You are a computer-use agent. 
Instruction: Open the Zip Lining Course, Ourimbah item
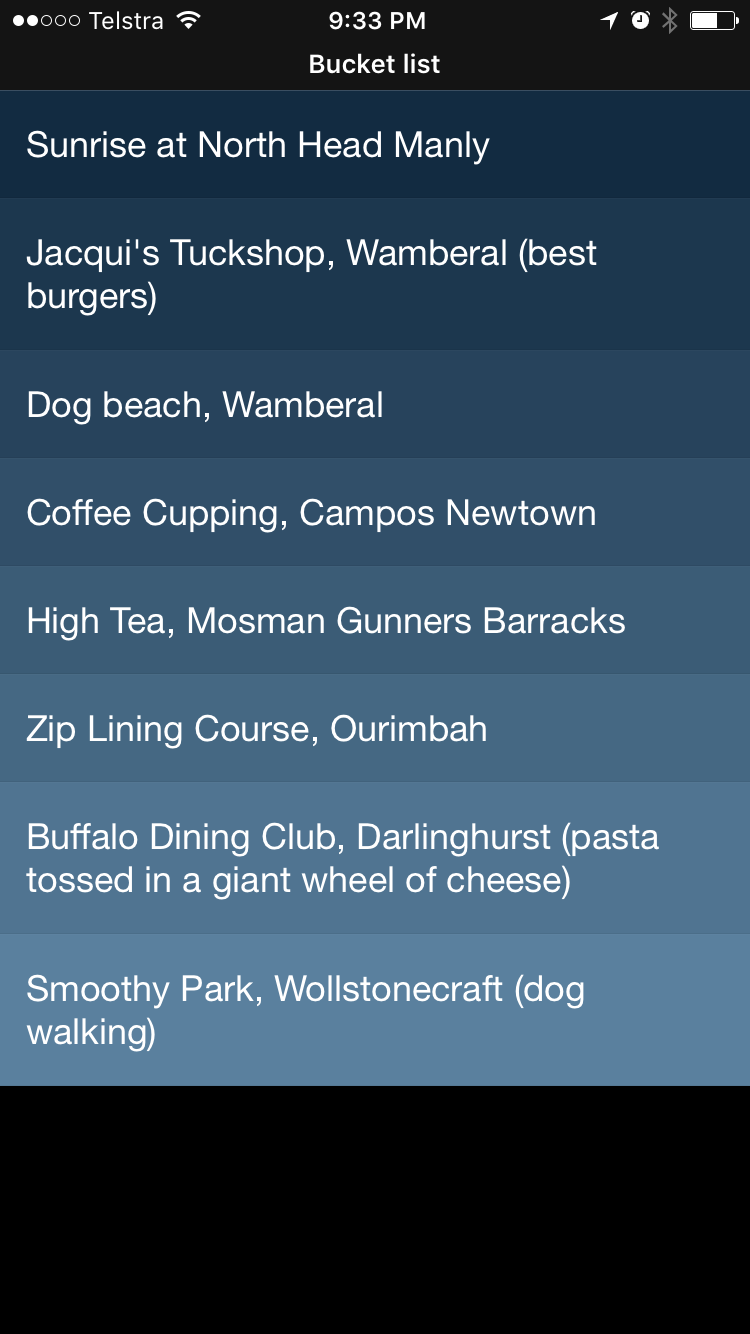[x=375, y=729]
